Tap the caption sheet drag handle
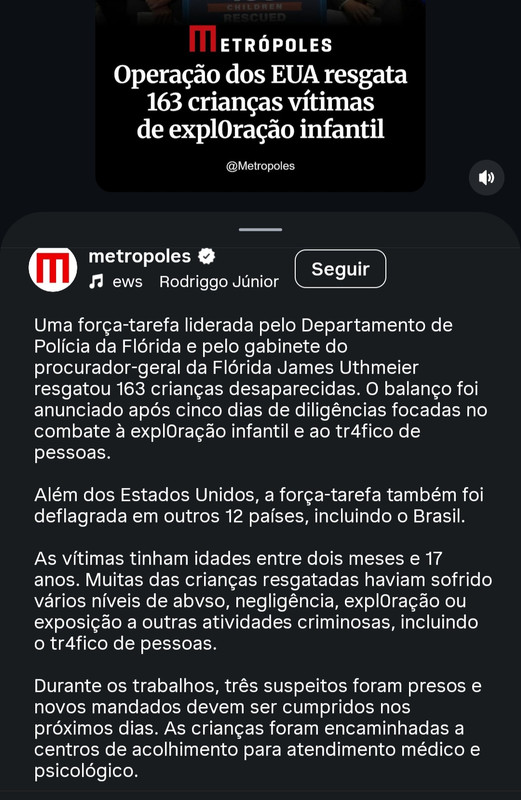521x800 pixels. (260, 230)
